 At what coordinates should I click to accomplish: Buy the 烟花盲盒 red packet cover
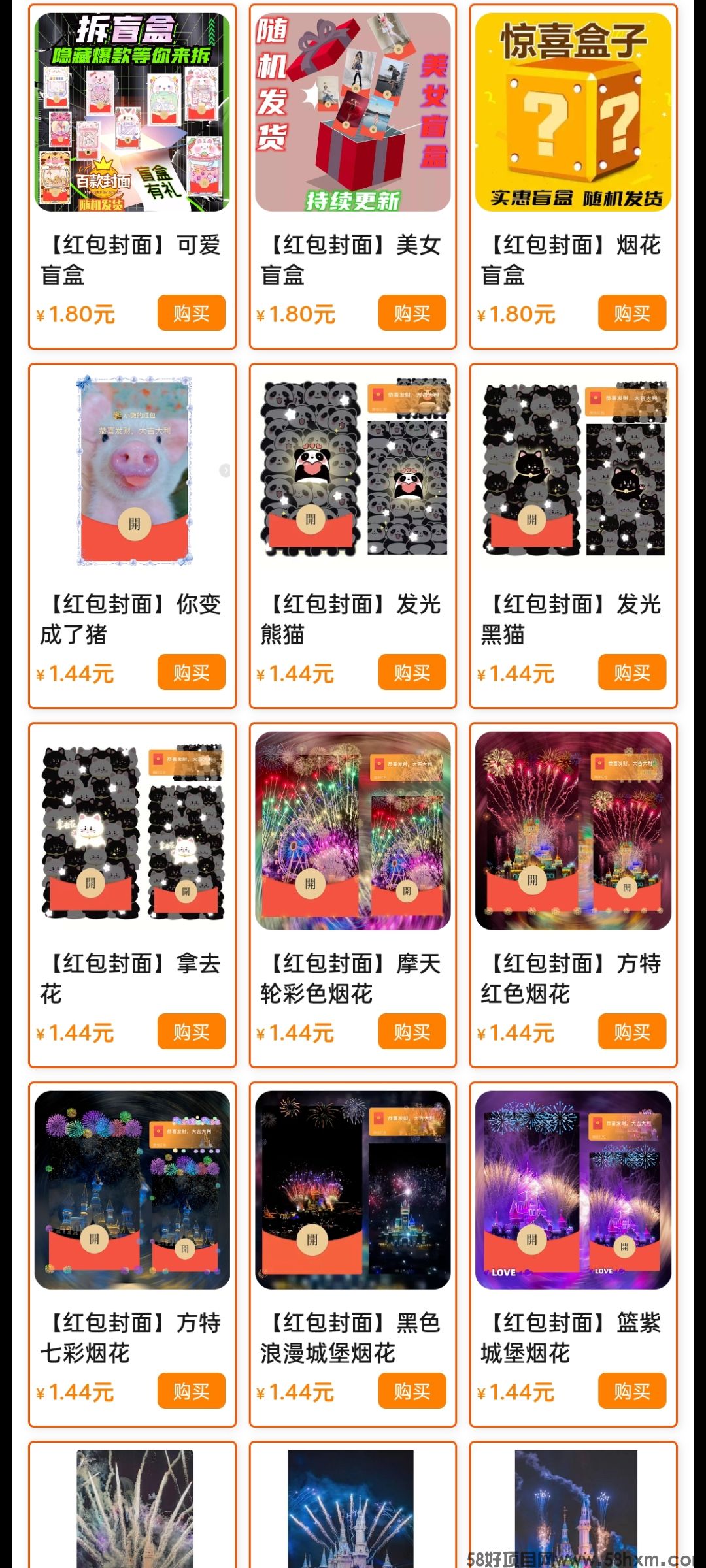coord(631,313)
